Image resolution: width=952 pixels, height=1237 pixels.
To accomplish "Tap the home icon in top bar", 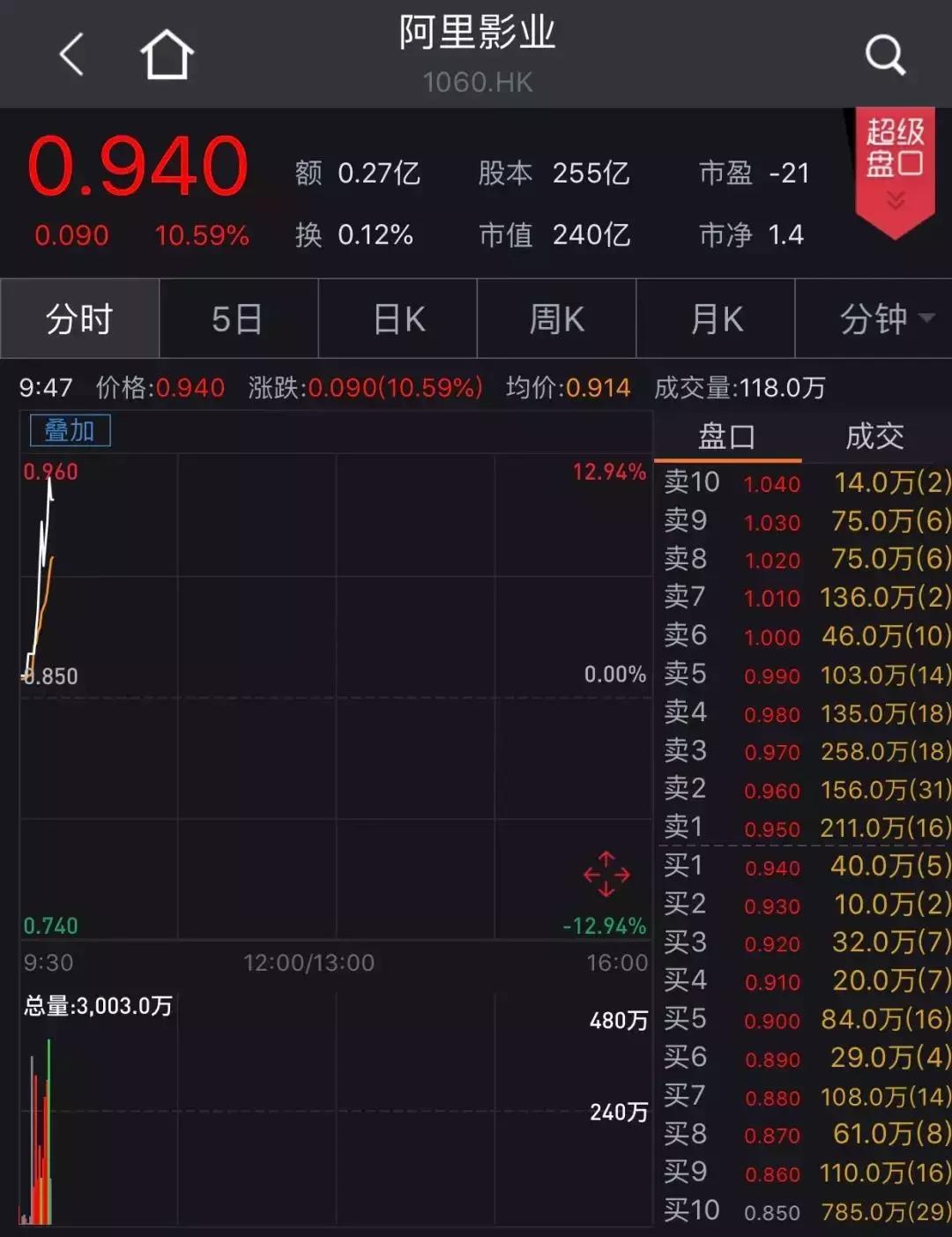I will pyautogui.click(x=167, y=55).
